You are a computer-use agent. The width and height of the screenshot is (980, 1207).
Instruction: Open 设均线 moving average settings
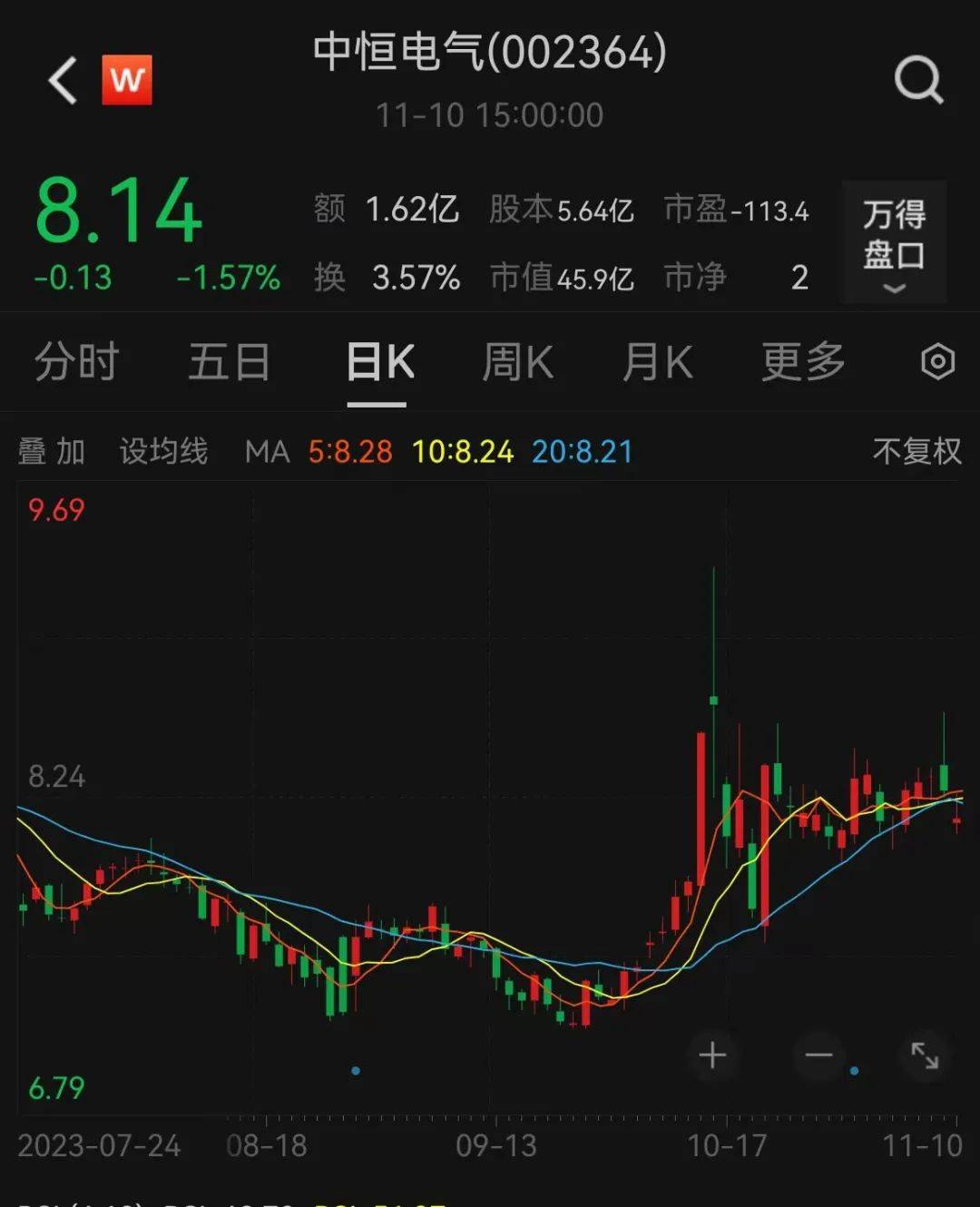(163, 451)
